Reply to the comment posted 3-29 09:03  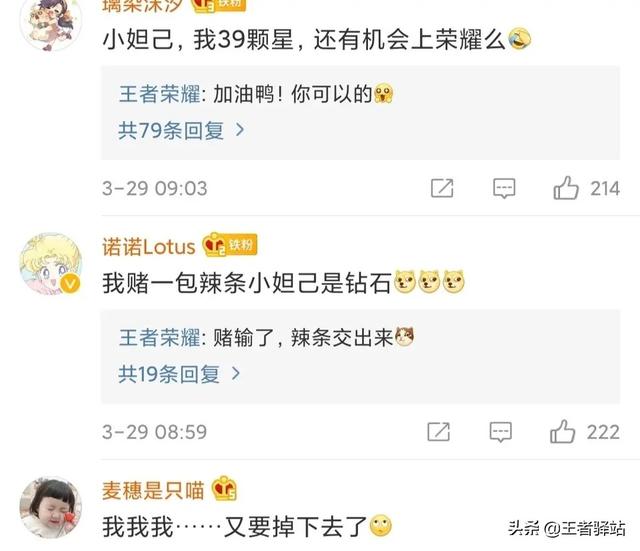pyautogui.click(x=504, y=188)
